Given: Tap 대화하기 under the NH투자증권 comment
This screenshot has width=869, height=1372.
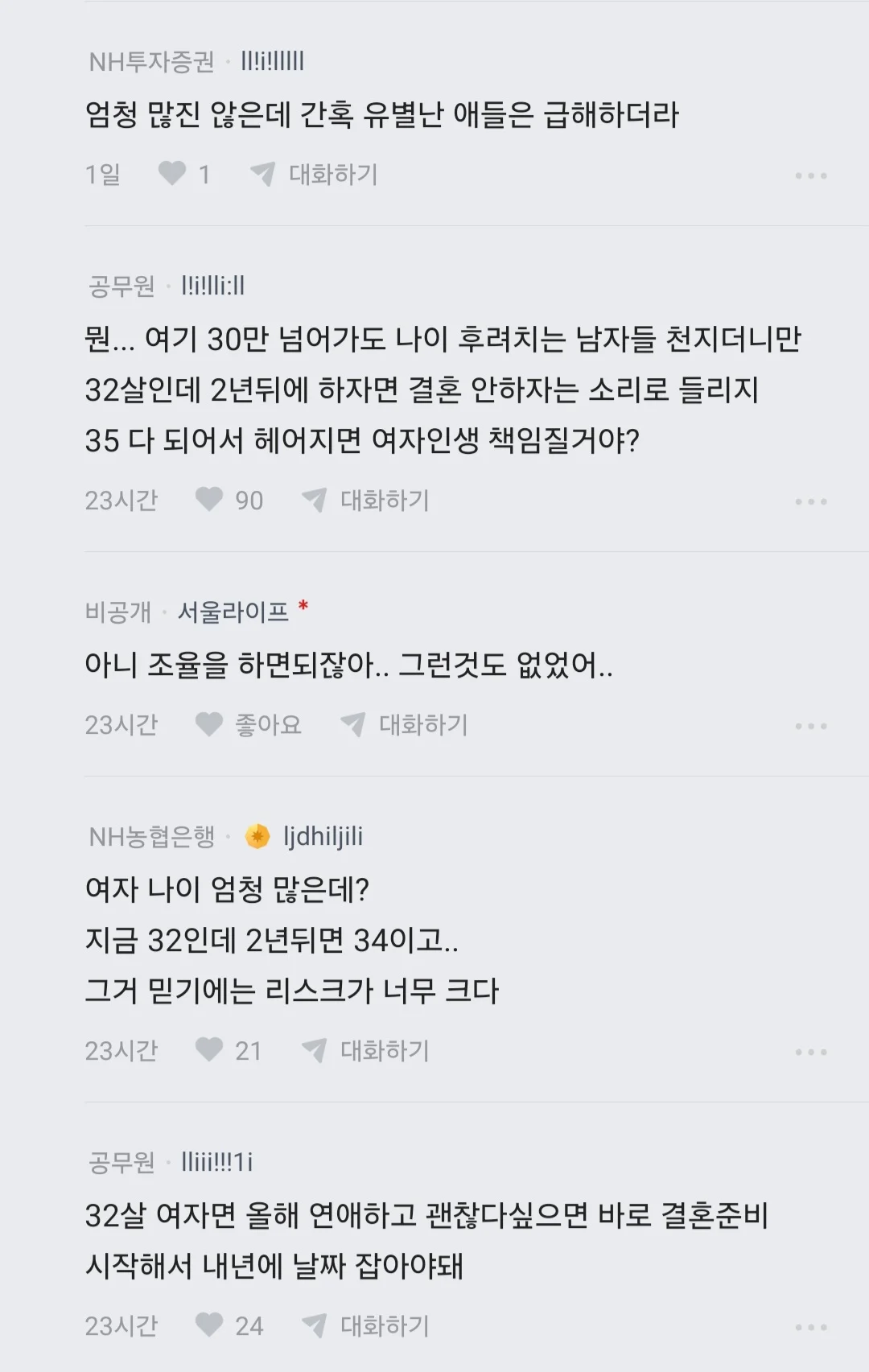Looking at the screenshot, I should (315, 174).
